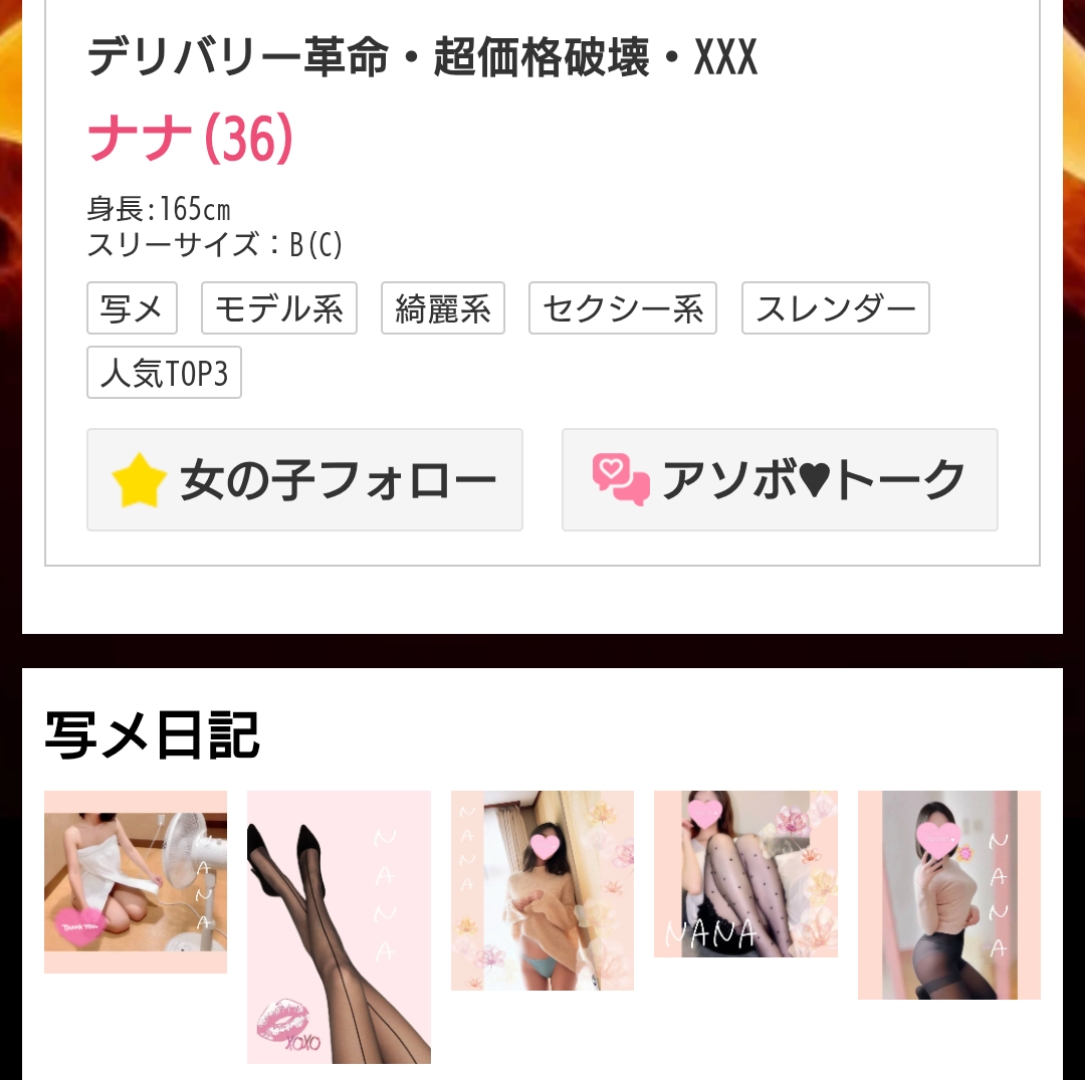Viewport: 1085px width, 1080px height.
Task: Tap the 女の子フォロー button
Action: click(304, 480)
